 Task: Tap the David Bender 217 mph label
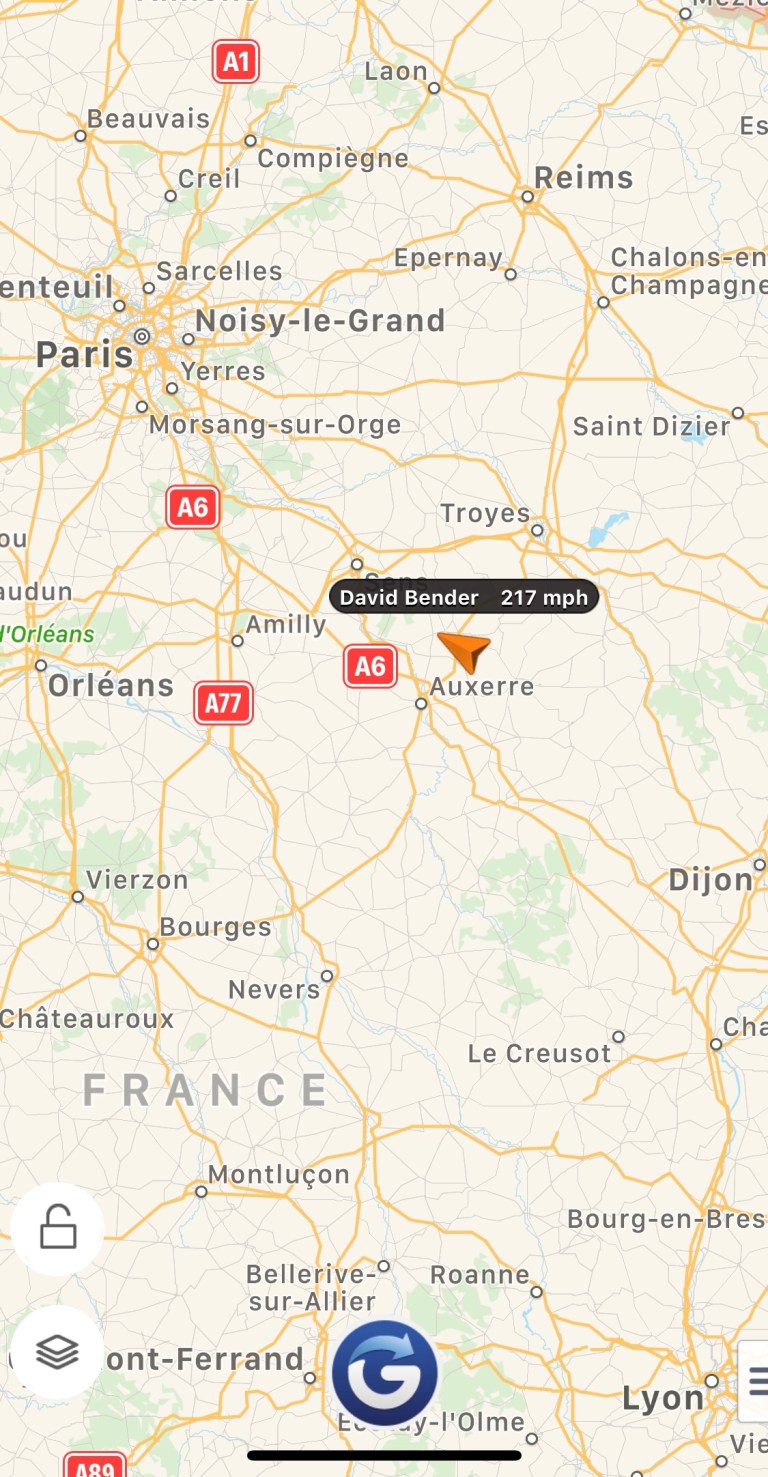[x=464, y=598]
